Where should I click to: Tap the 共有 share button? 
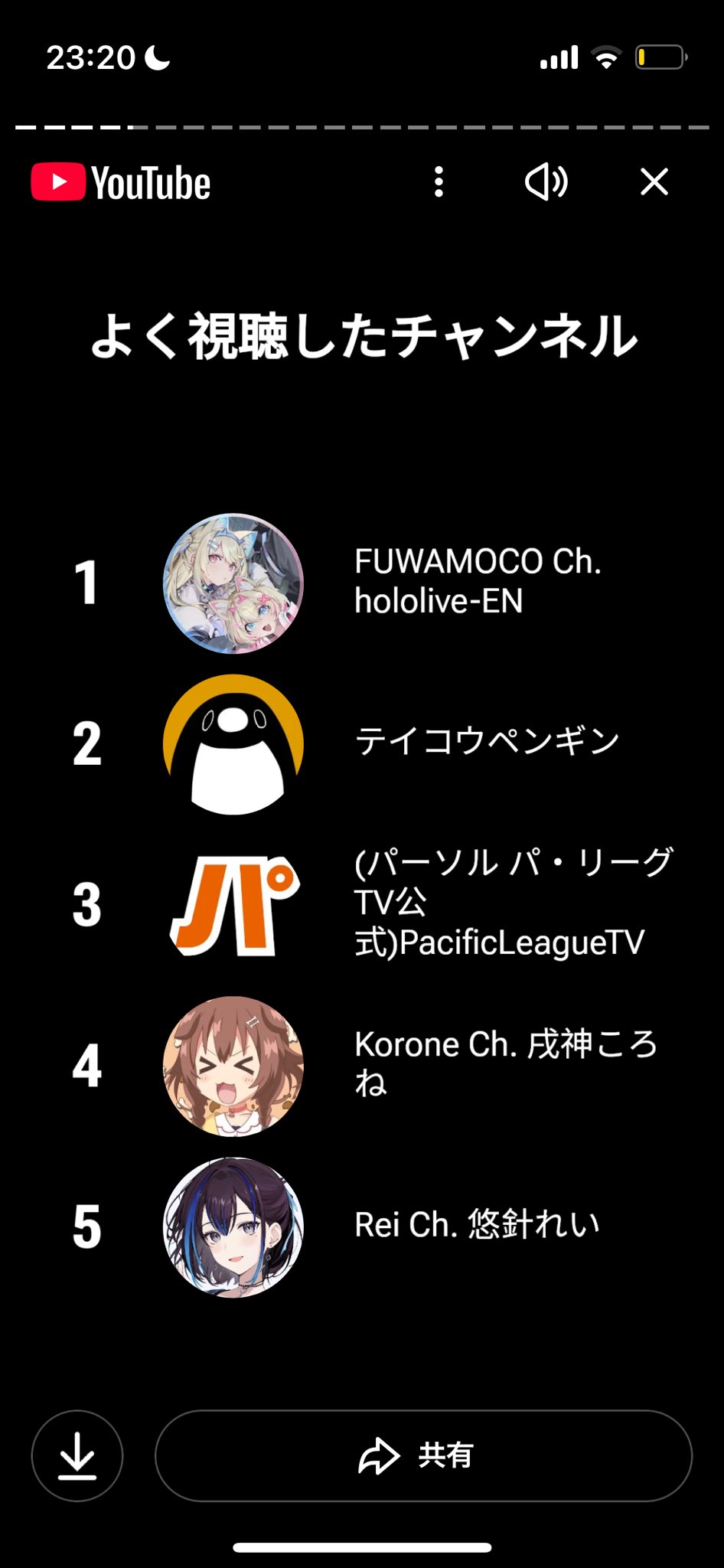[423, 1455]
